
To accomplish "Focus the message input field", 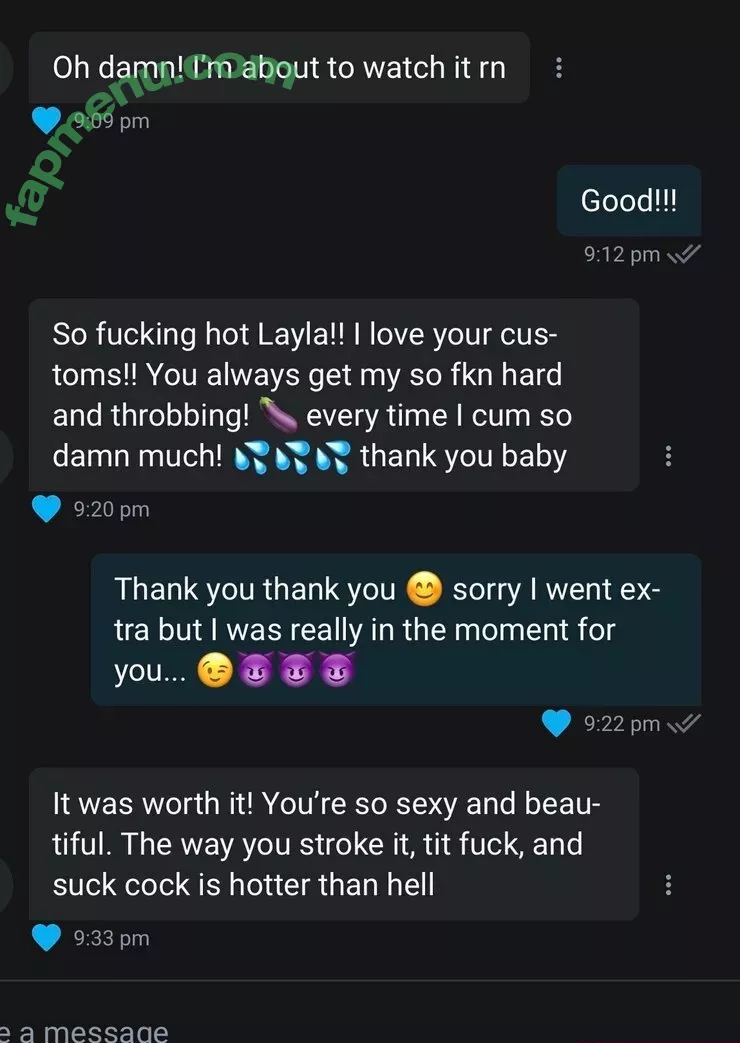I will 300,1030.
